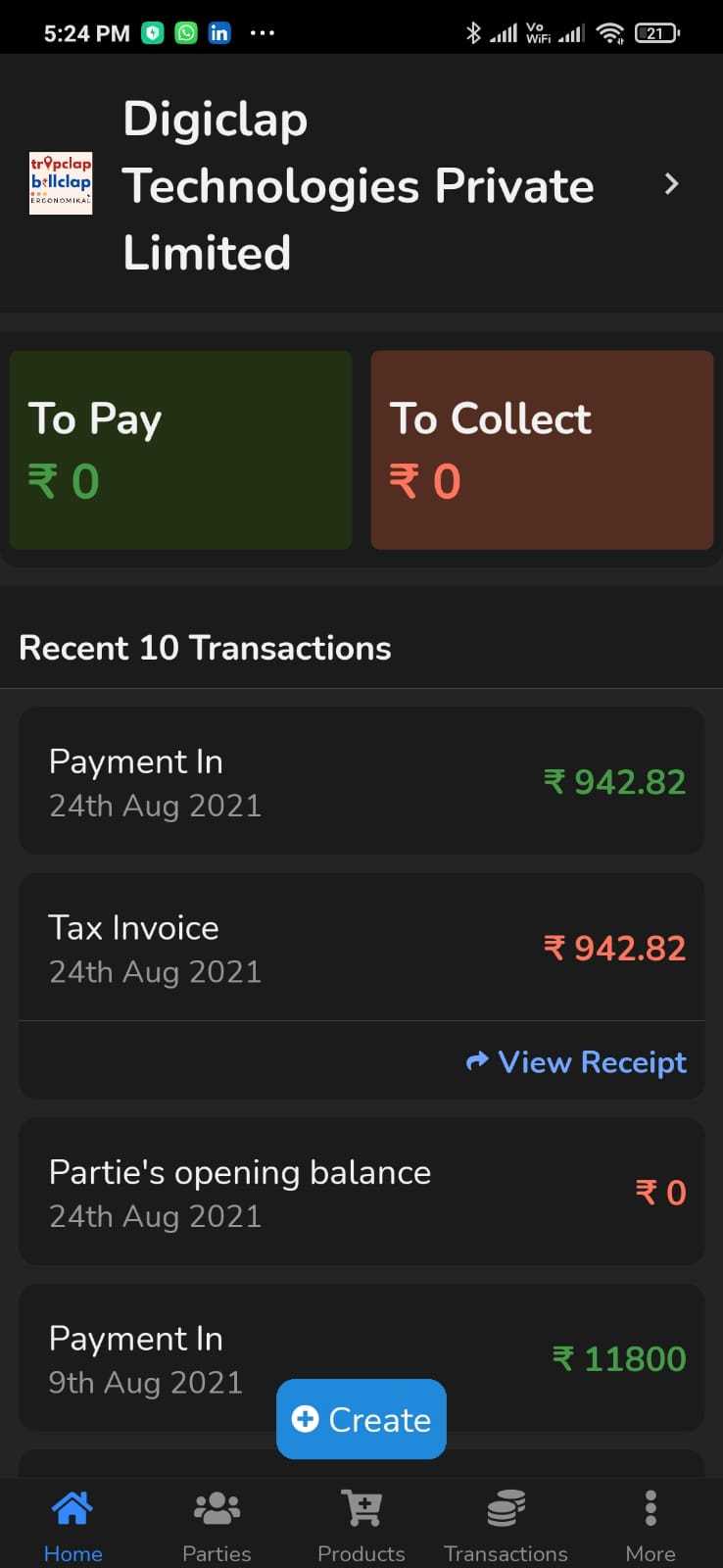The width and height of the screenshot is (723, 1568).
Task: Switch to the Home tab
Action: click(x=72, y=1525)
